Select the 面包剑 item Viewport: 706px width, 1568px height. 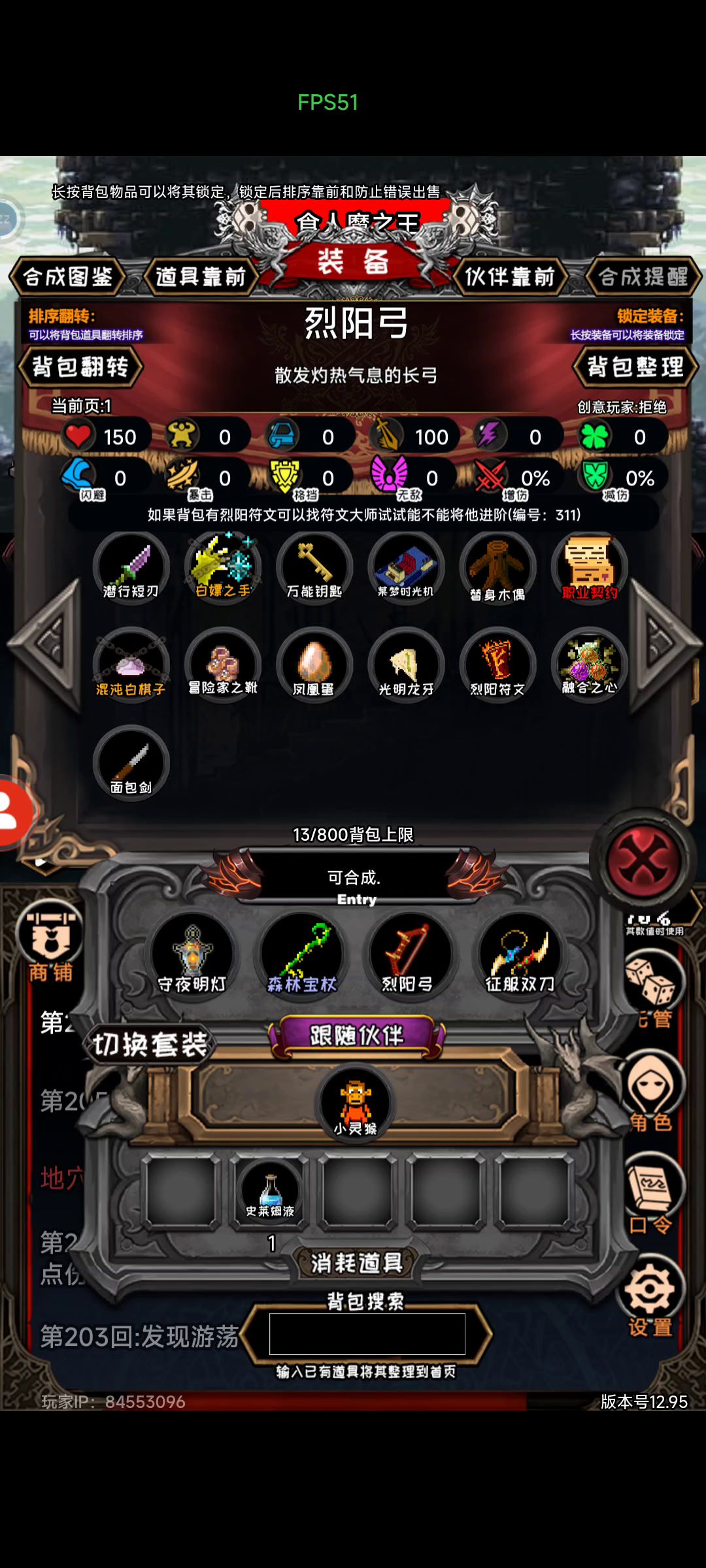tap(131, 762)
